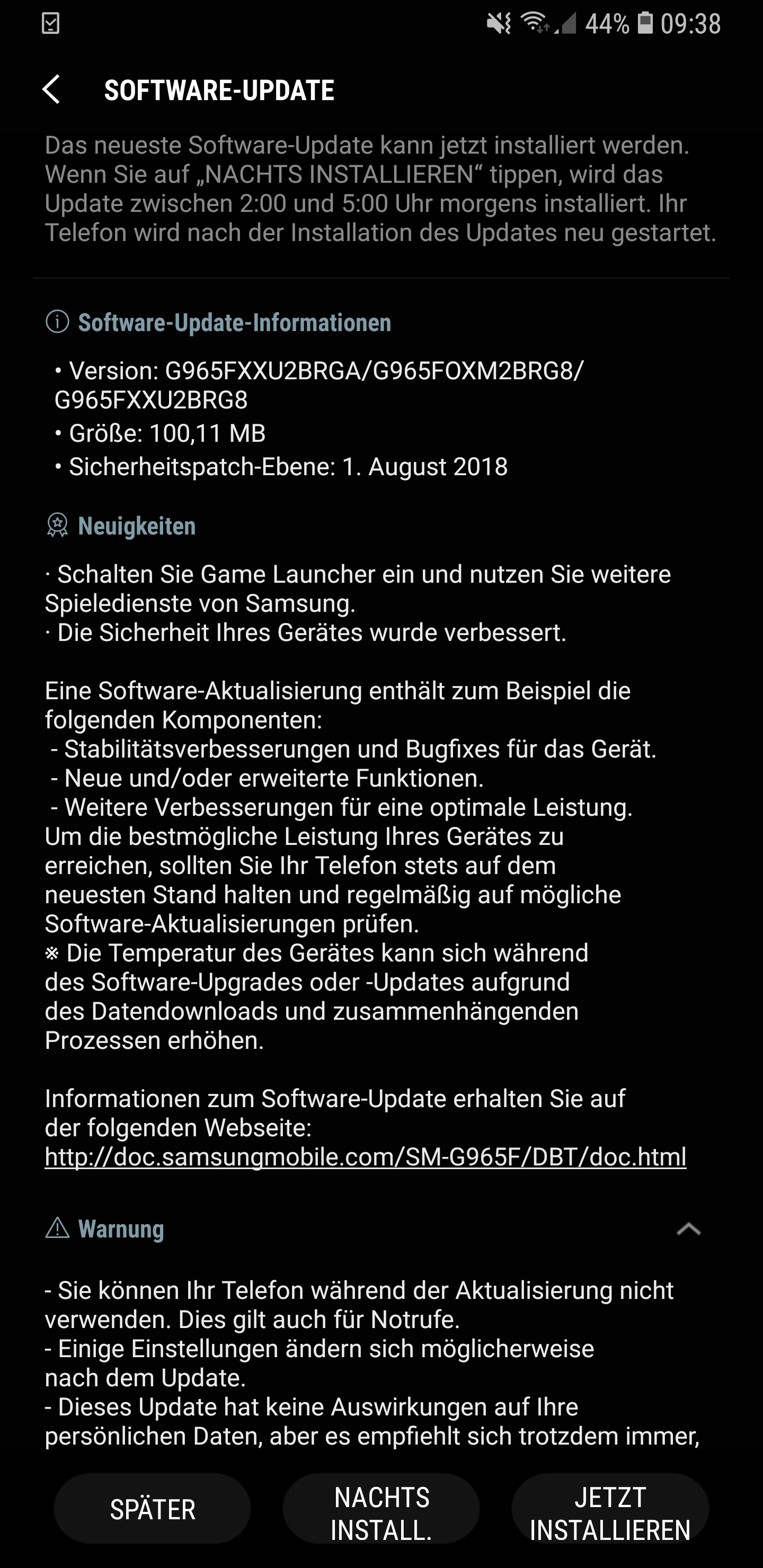Collapse the Warnung section
This screenshot has height=1568, width=763.
[688, 1229]
